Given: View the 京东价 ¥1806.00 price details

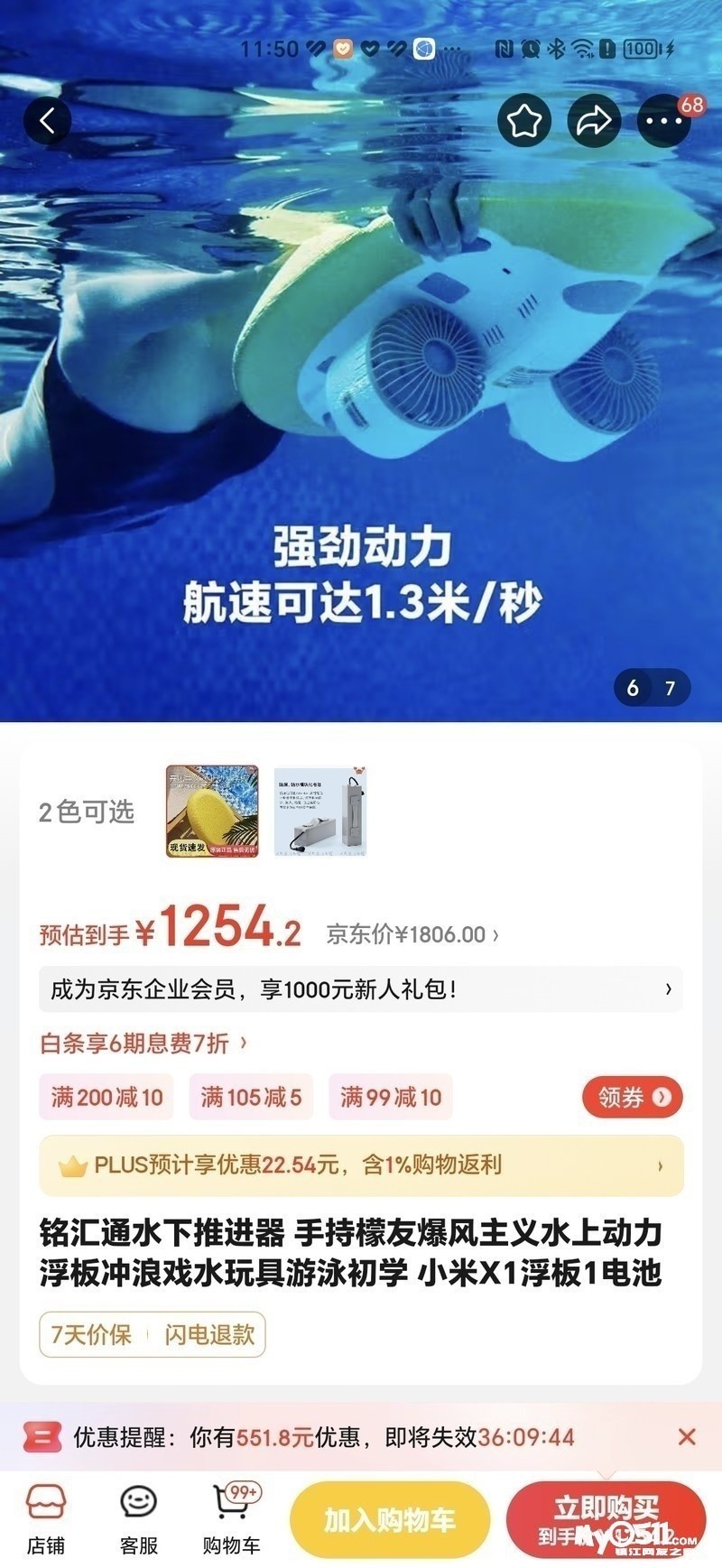Looking at the screenshot, I should (412, 934).
